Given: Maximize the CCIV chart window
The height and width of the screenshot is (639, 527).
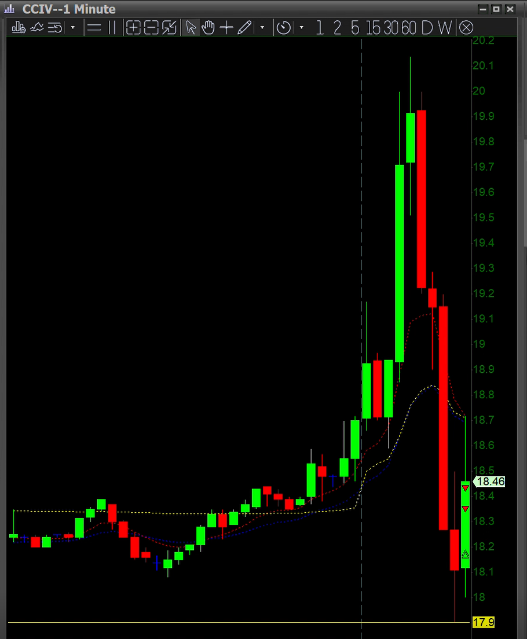Looking at the screenshot, I should (x=496, y=9).
